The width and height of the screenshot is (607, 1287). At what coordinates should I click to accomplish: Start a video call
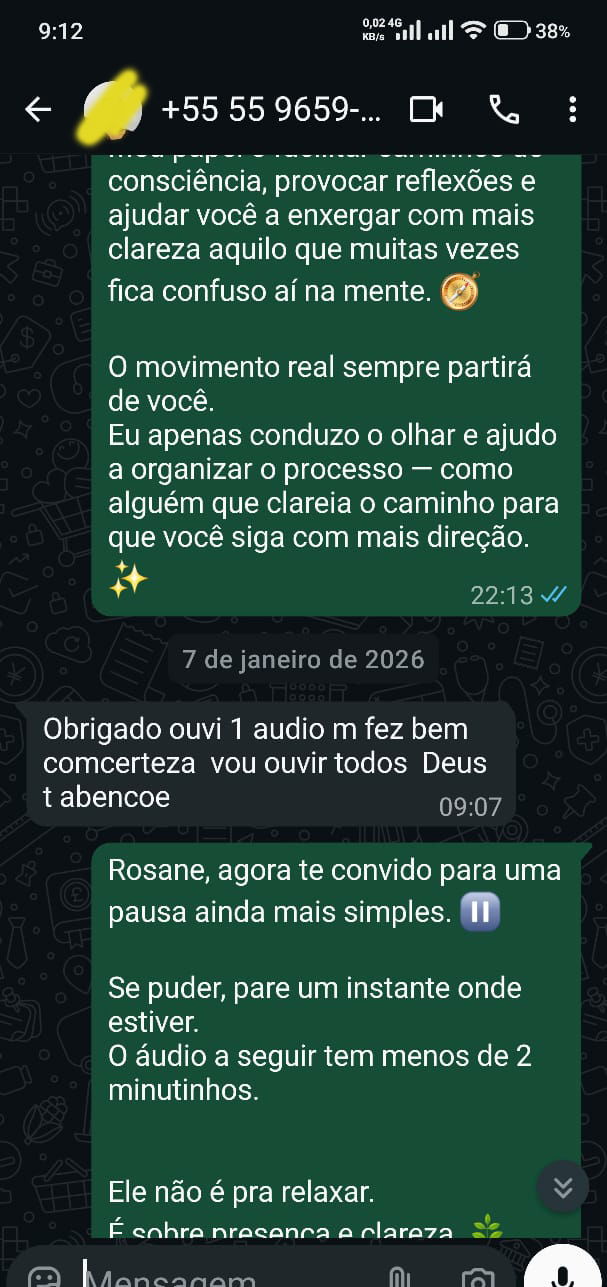[427, 109]
